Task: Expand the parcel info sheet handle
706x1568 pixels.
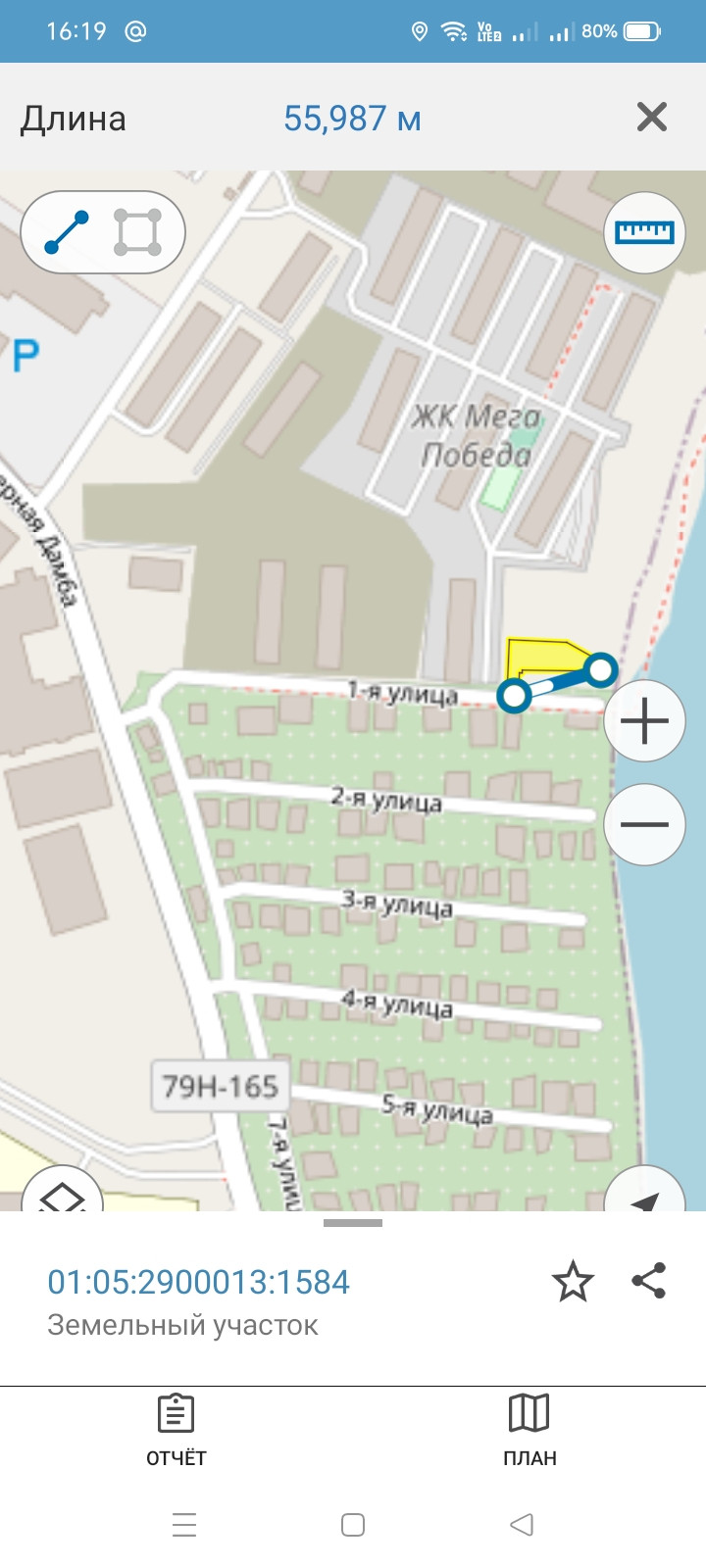Action: point(353,1223)
